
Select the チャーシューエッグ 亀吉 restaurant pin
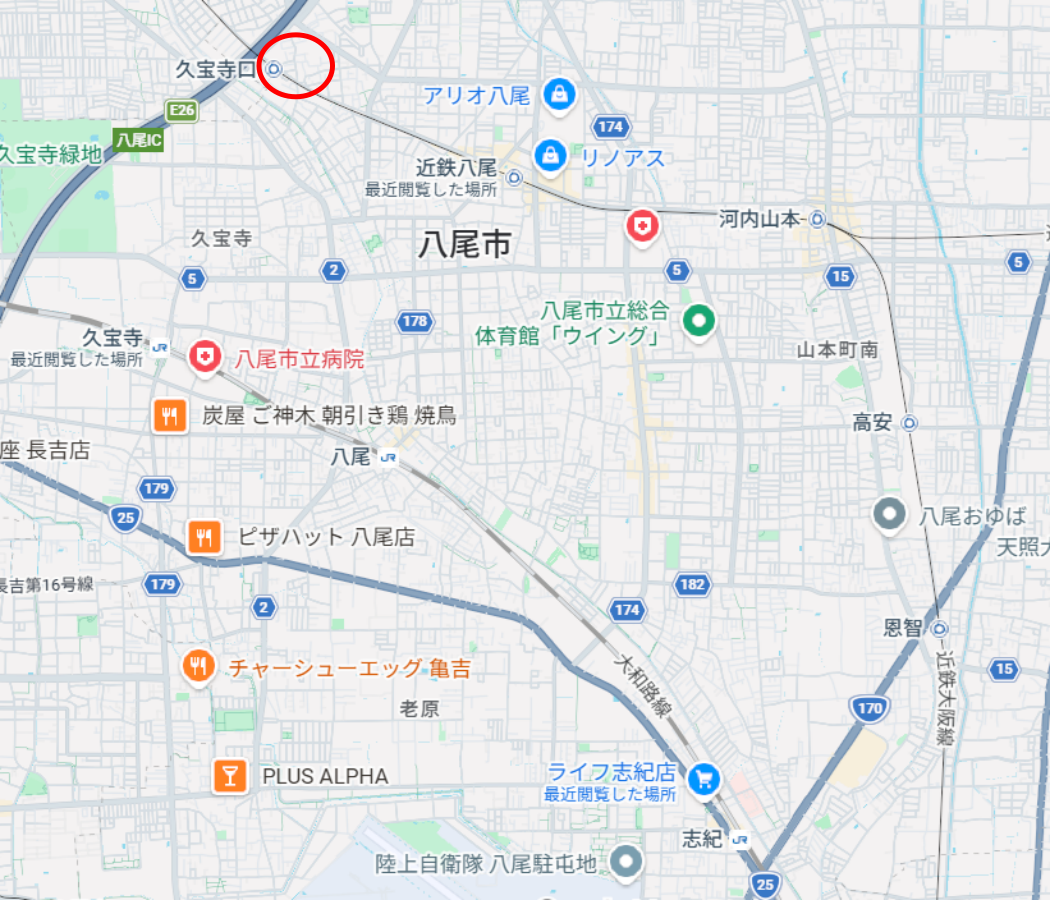pyautogui.click(x=198, y=666)
